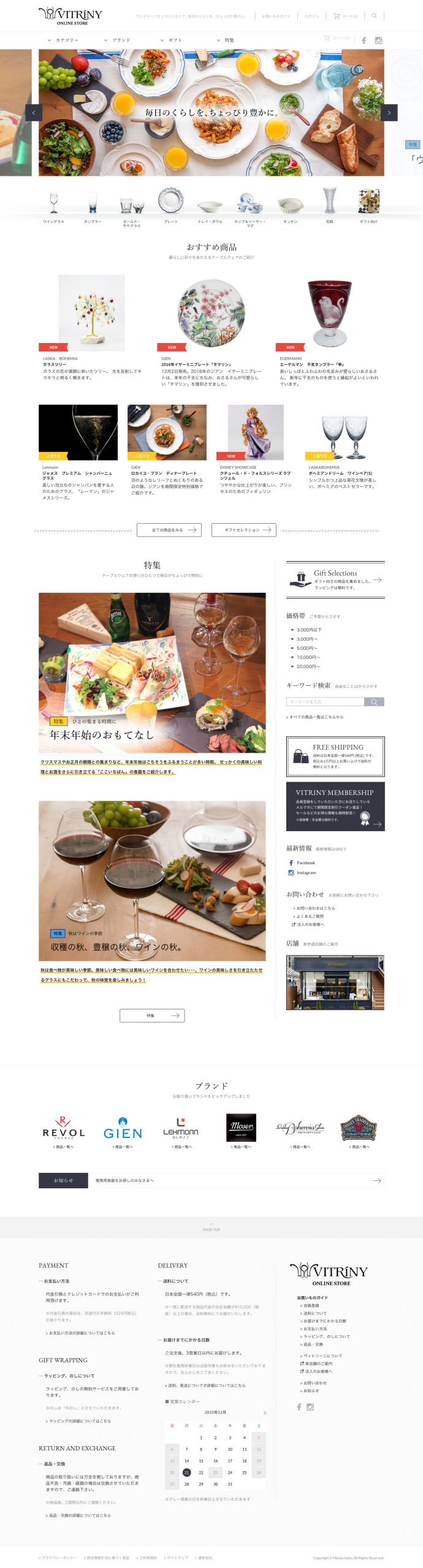Open the ギフト向け category

[368, 208]
